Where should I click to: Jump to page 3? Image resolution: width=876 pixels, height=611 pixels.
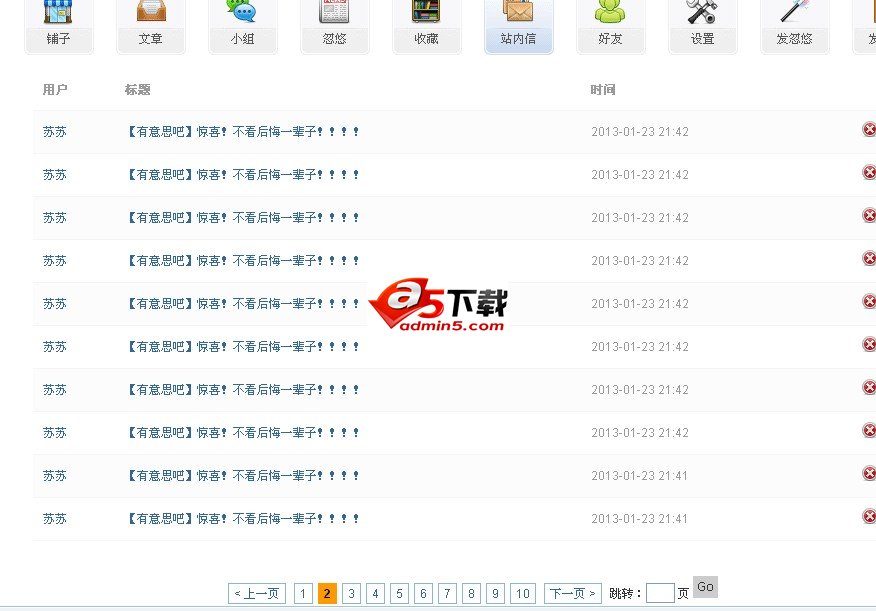351,594
